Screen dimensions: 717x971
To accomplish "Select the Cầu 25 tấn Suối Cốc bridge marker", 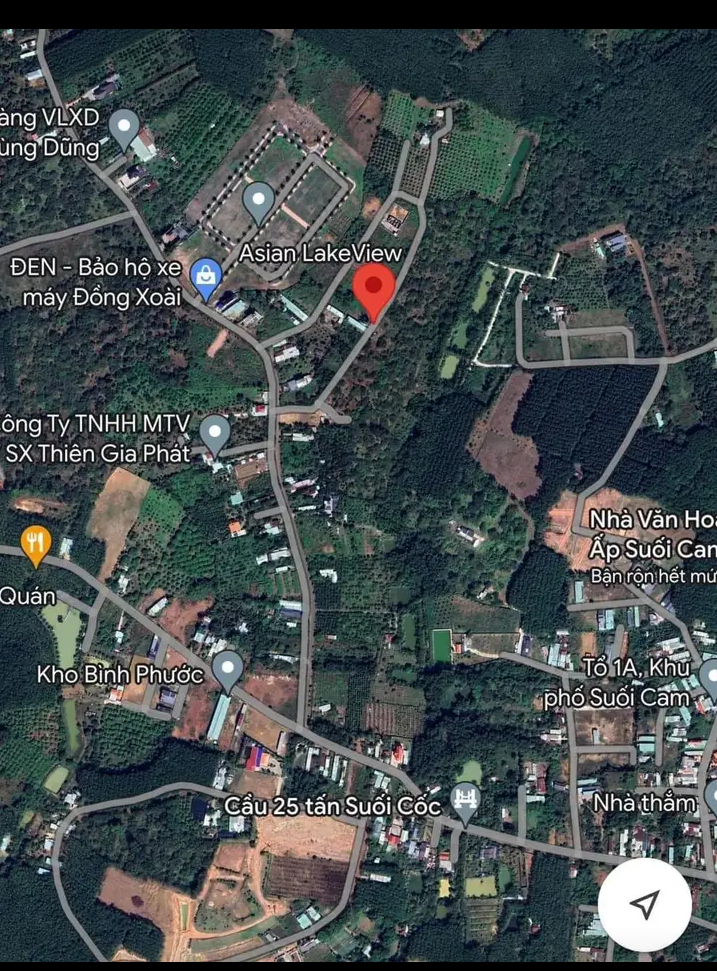I will point(466,800).
